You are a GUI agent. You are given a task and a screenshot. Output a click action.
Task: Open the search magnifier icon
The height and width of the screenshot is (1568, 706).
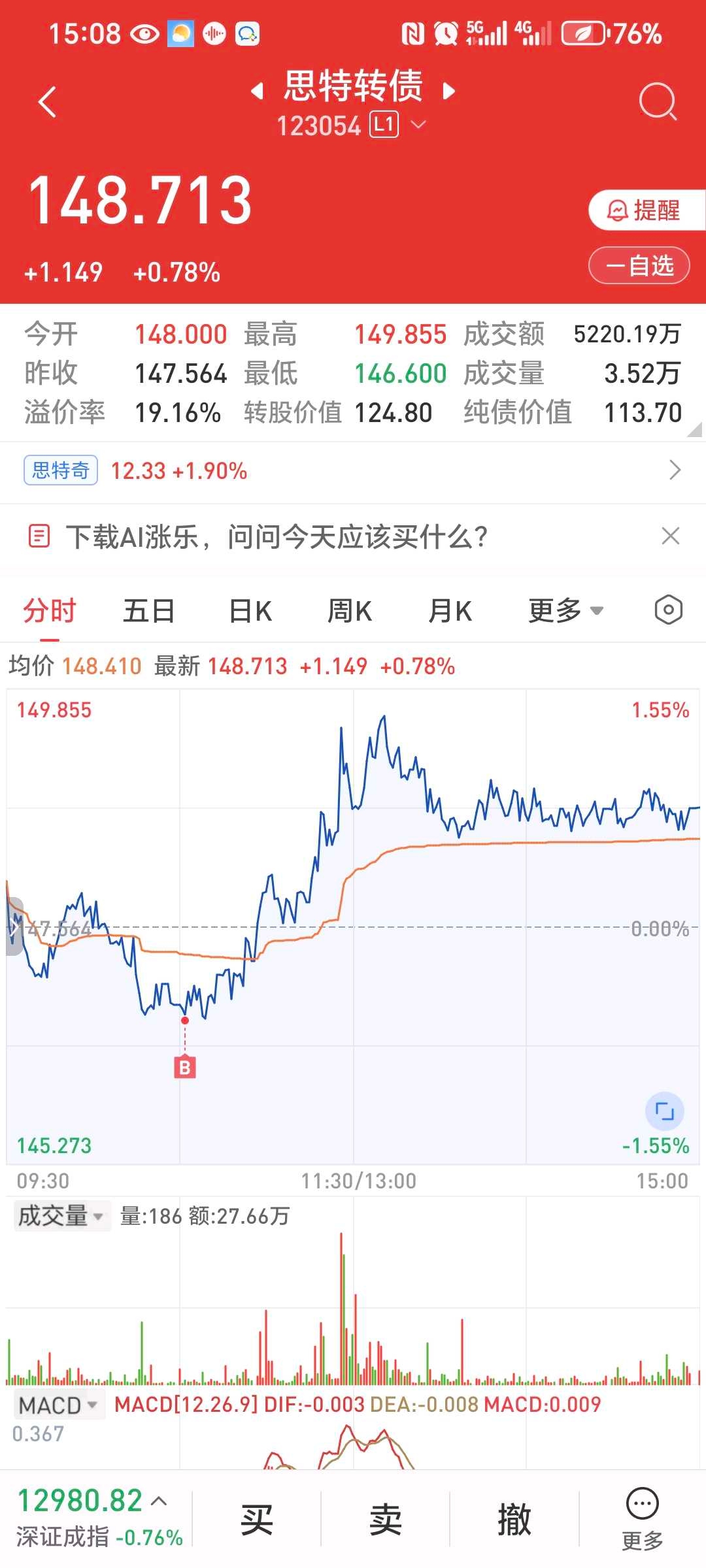click(657, 102)
